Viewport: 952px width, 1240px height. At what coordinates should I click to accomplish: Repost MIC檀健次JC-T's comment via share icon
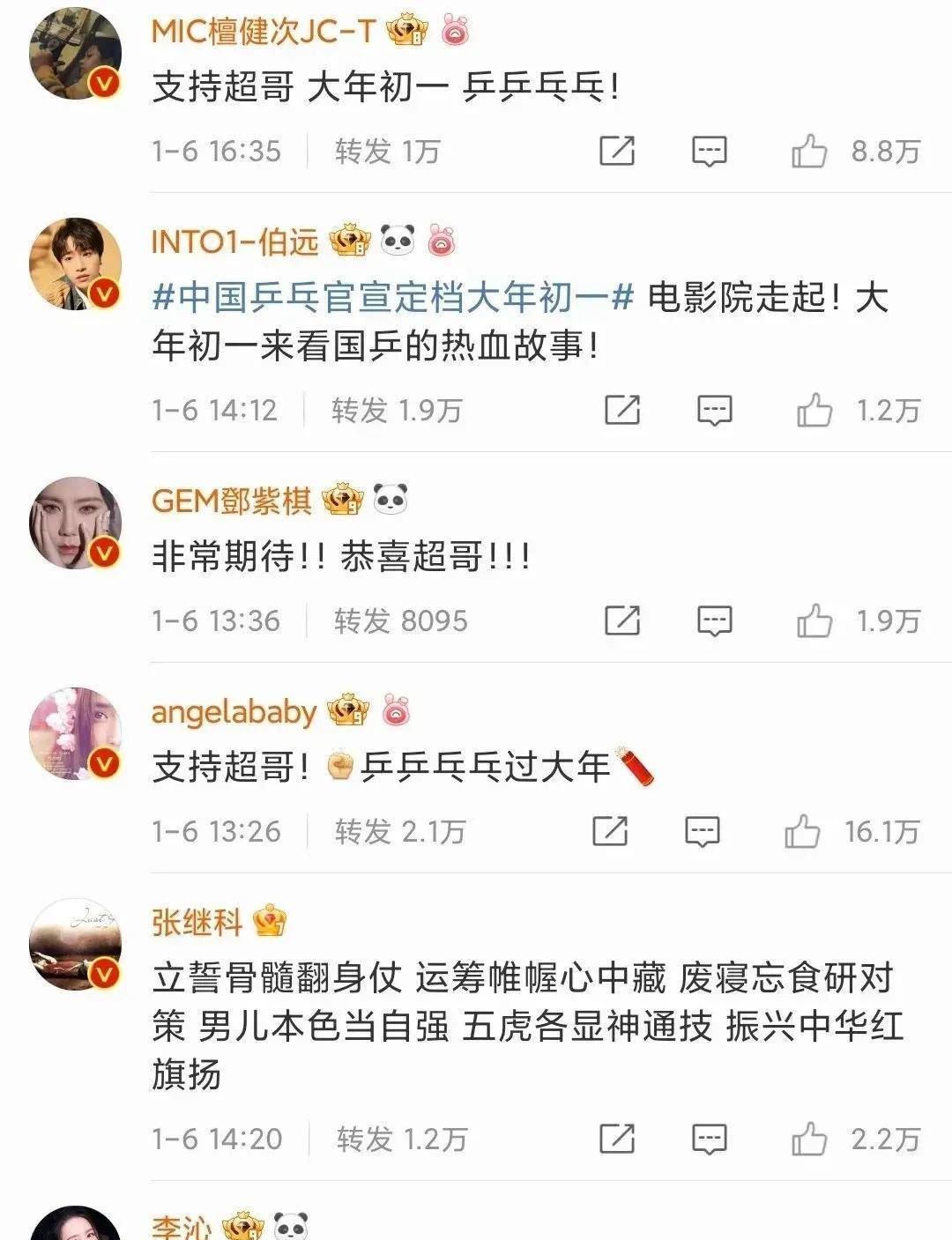[617, 152]
